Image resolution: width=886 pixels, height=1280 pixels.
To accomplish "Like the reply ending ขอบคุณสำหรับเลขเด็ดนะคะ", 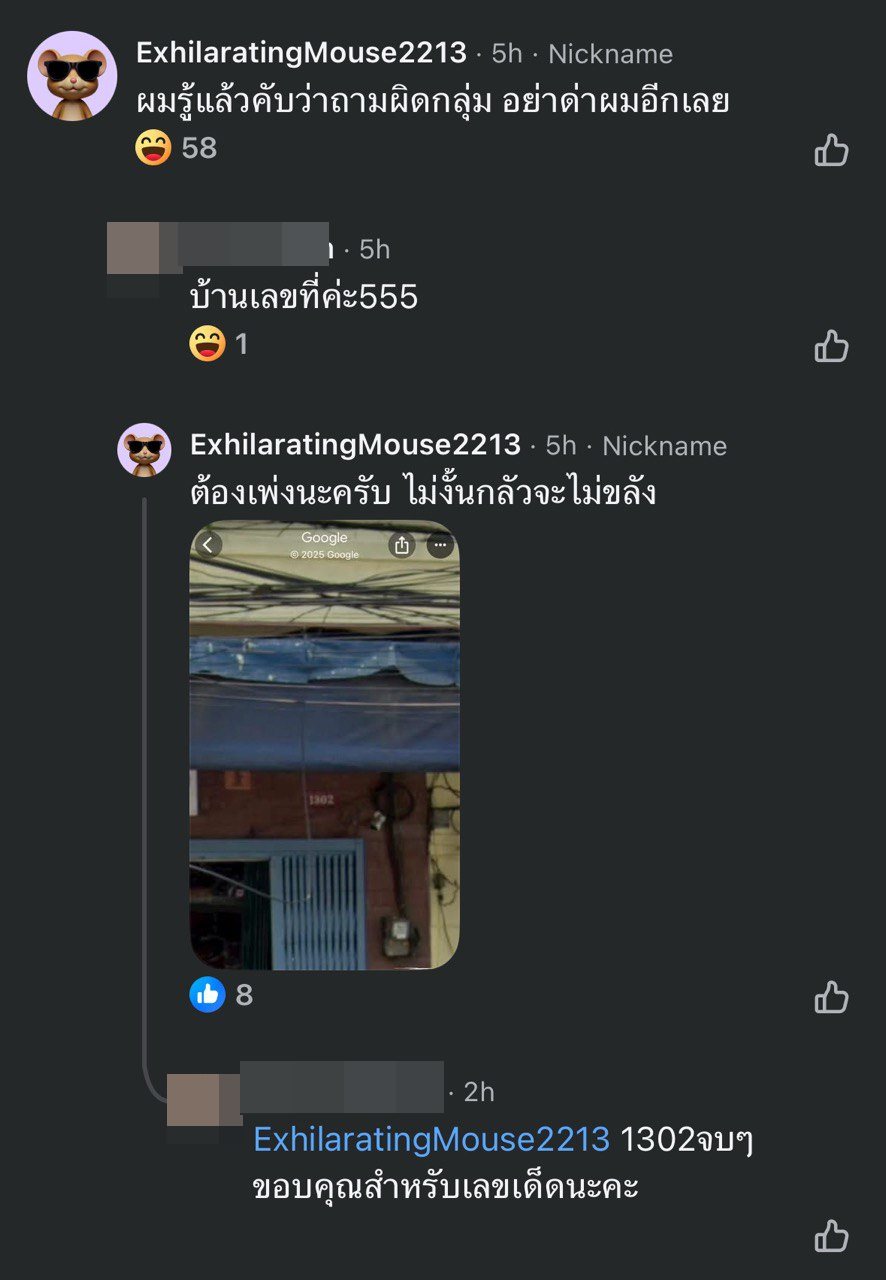I will 831,1237.
